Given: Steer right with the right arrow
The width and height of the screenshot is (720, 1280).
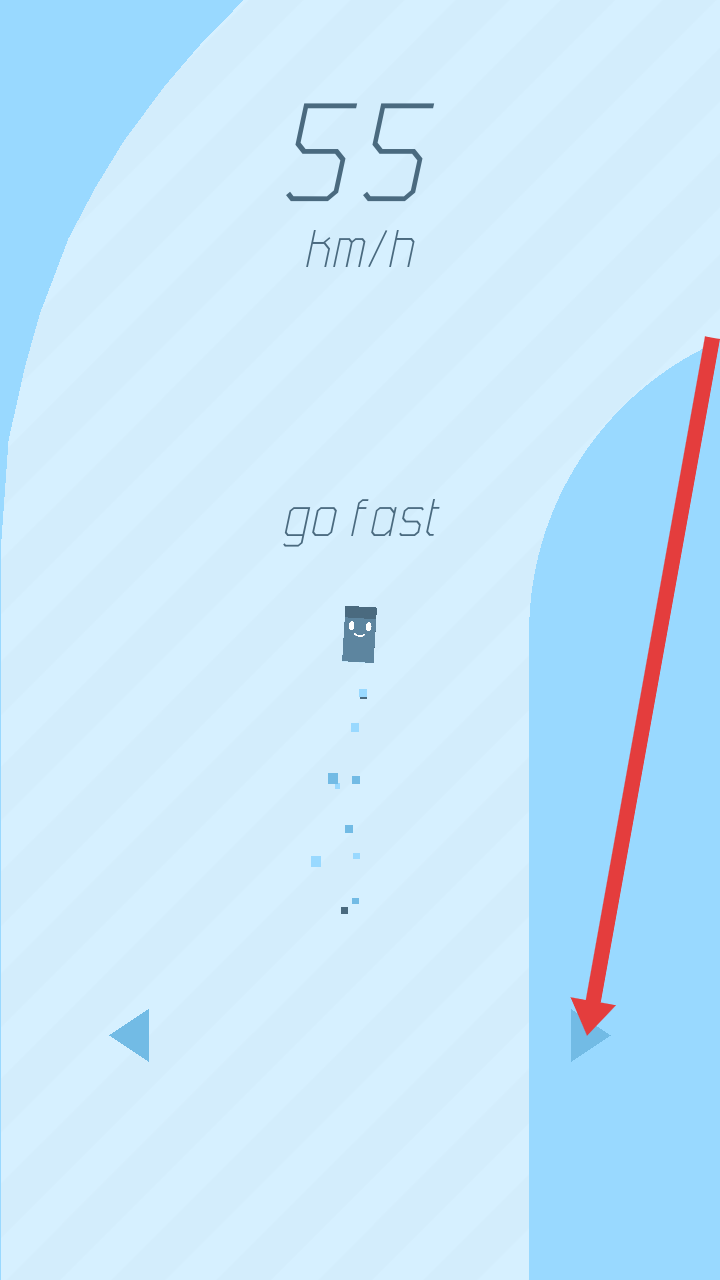Looking at the screenshot, I should pos(587,1035).
